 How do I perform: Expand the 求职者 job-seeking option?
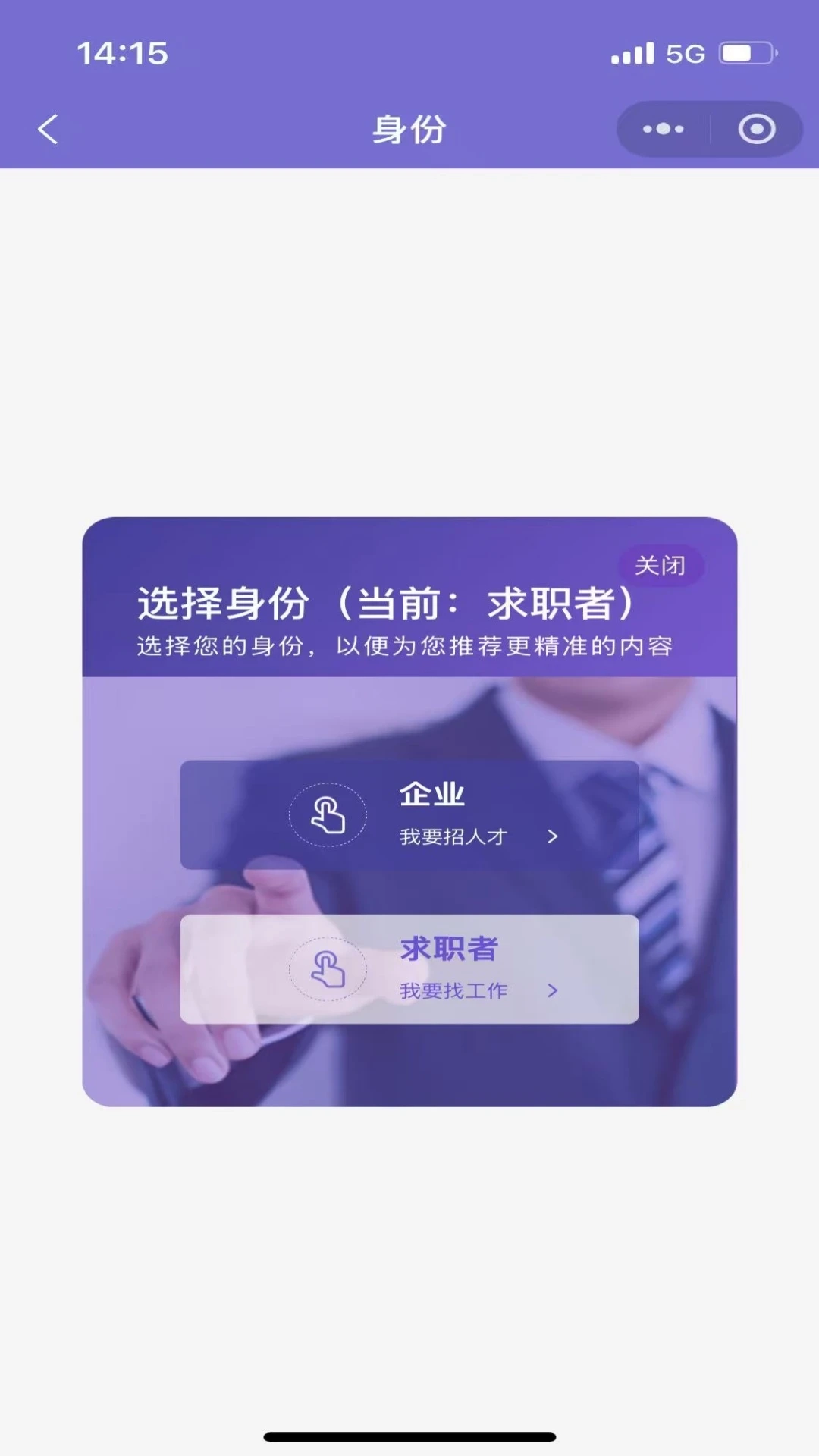[409, 969]
